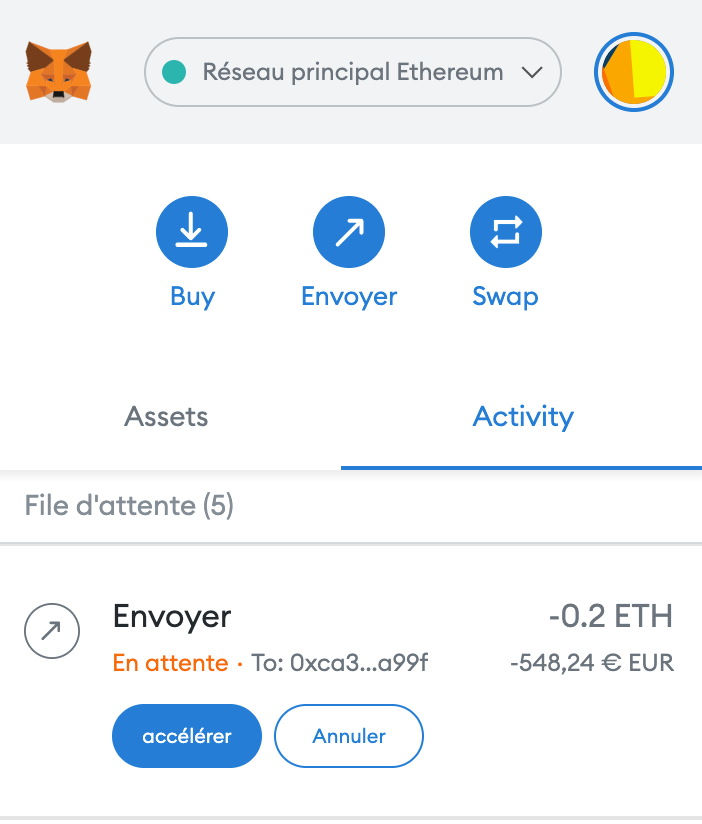The image size is (702, 824).
Task: Open the Réseau principal Ethereum network dropdown
Action: click(x=352, y=72)
